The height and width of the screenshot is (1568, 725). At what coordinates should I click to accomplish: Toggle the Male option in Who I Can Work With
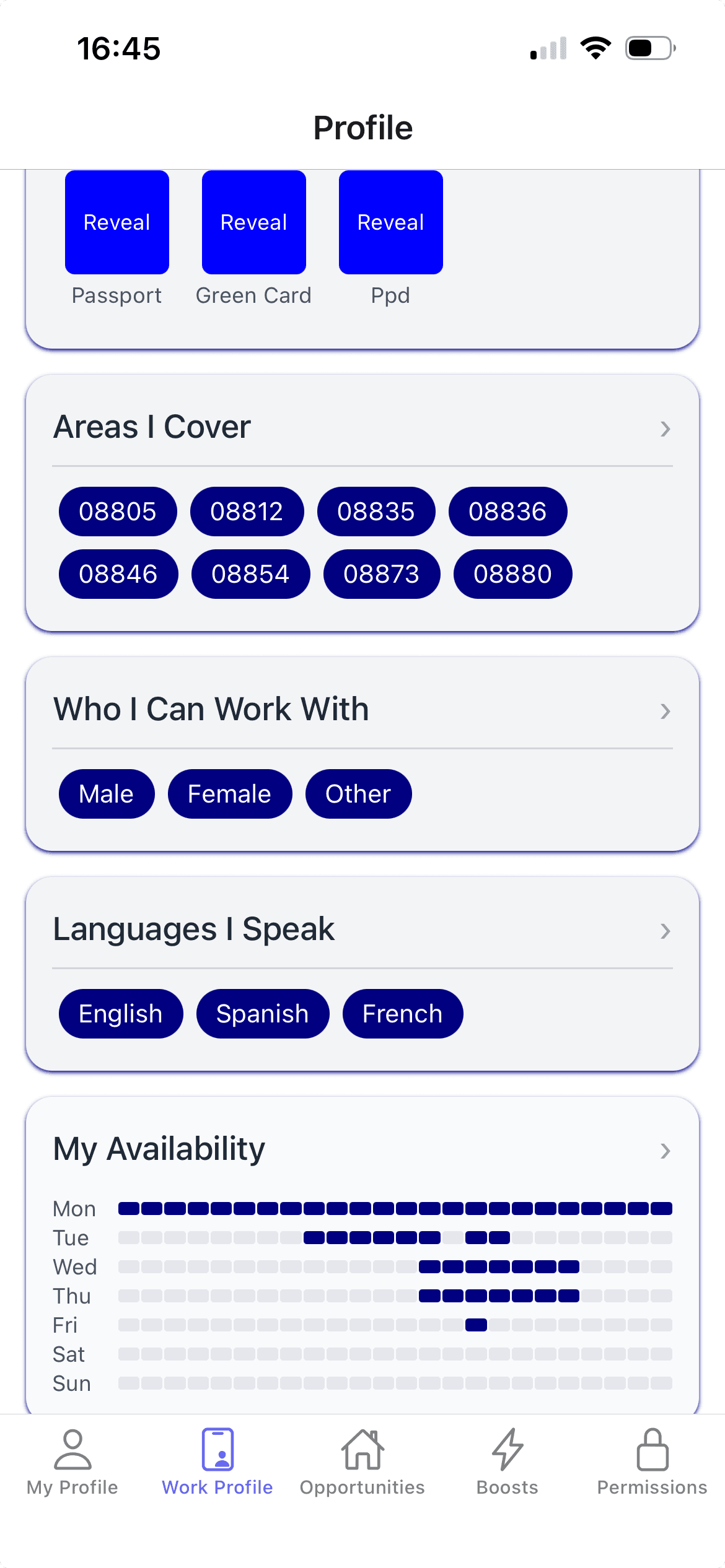(106, 793)
